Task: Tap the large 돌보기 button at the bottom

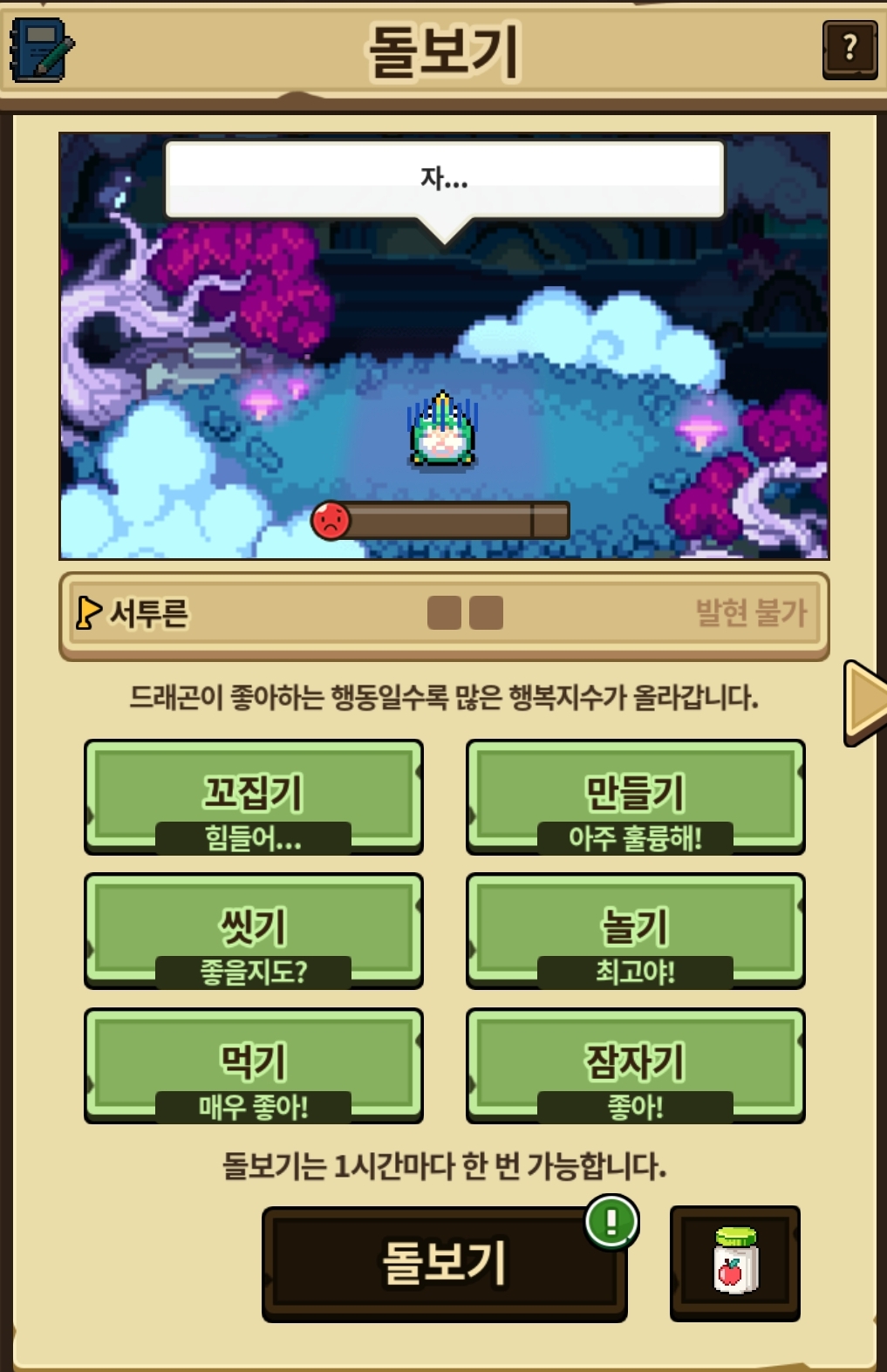Action: pos(445,1264)
